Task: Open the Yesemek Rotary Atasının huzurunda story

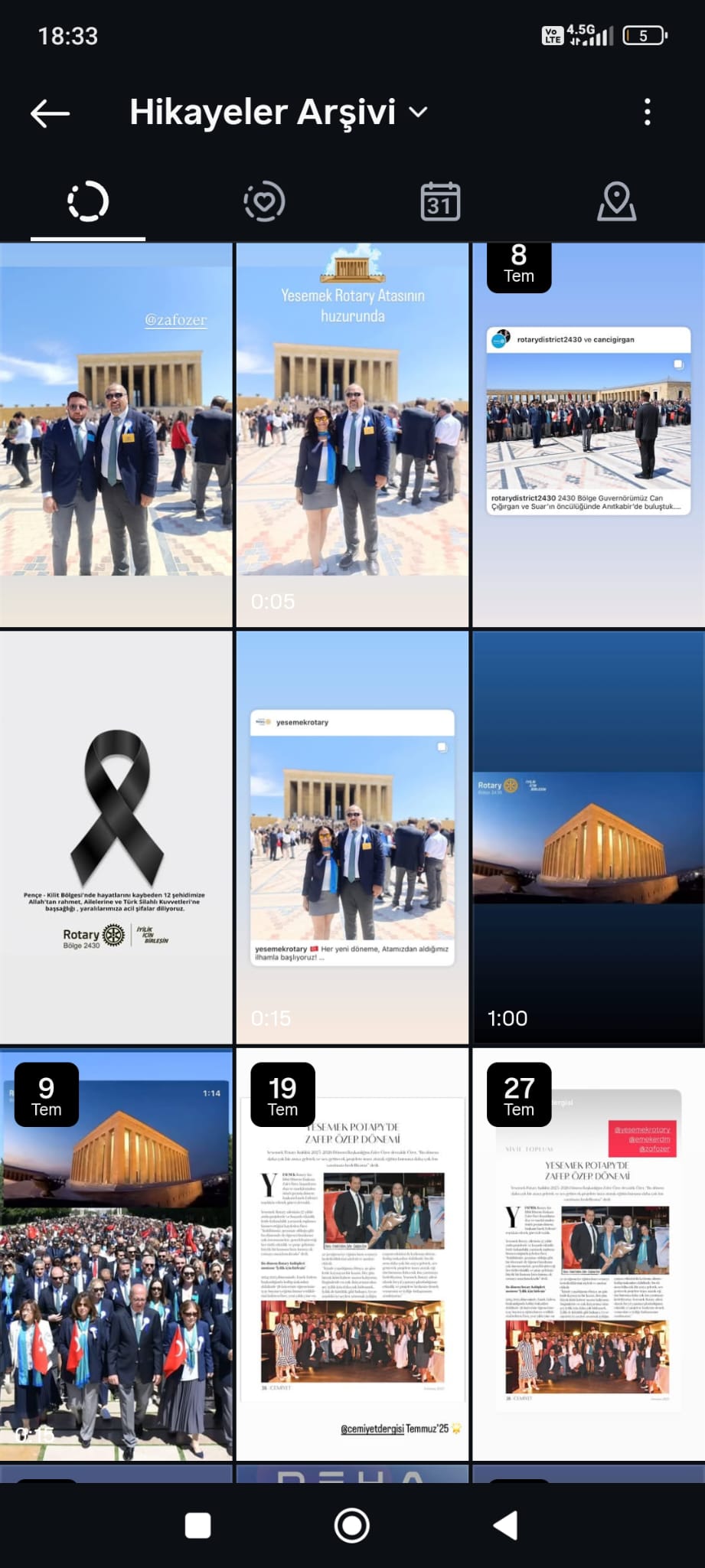Action: (352, 436)
